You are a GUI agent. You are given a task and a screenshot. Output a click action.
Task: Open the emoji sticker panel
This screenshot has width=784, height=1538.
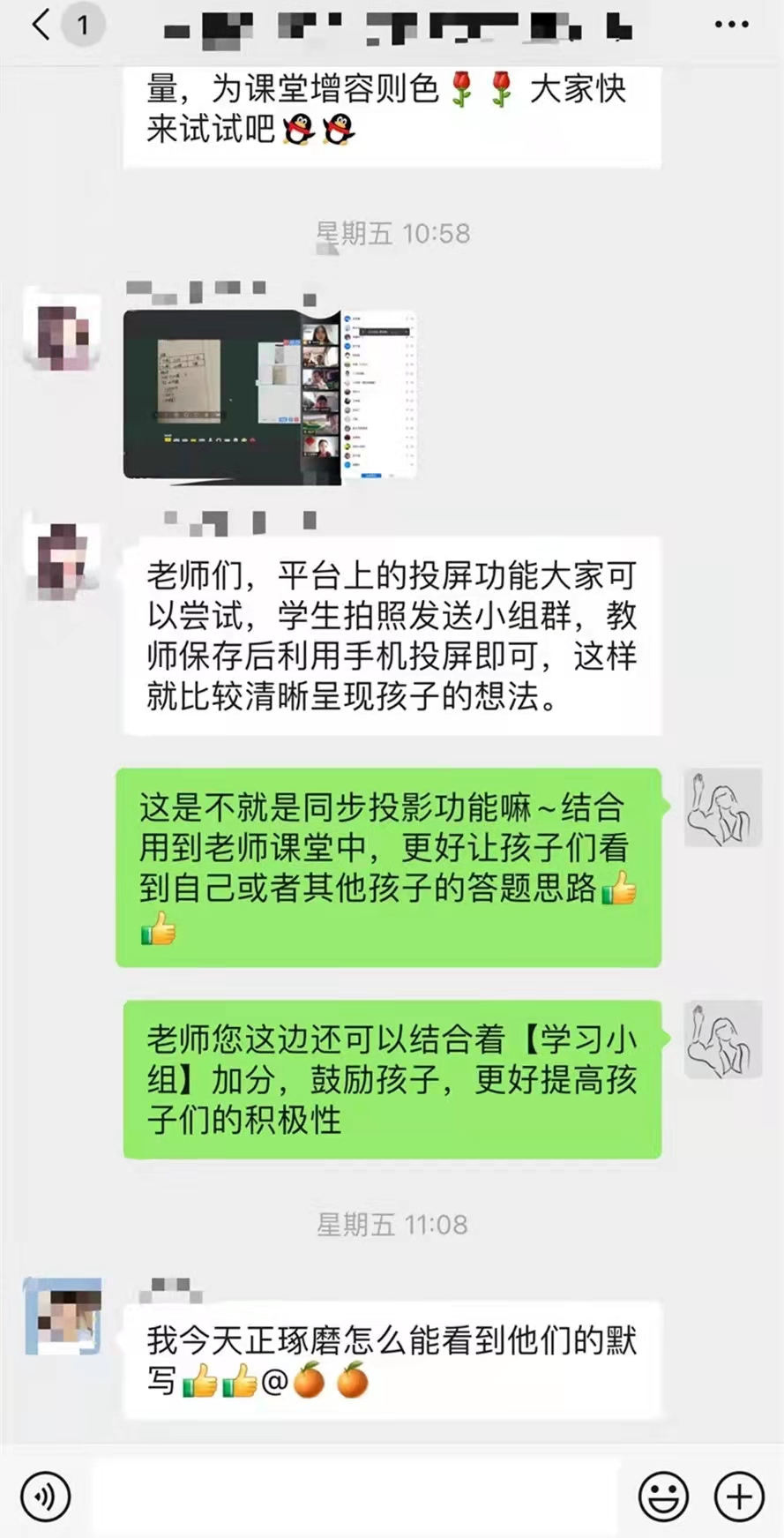point(663,1496)
